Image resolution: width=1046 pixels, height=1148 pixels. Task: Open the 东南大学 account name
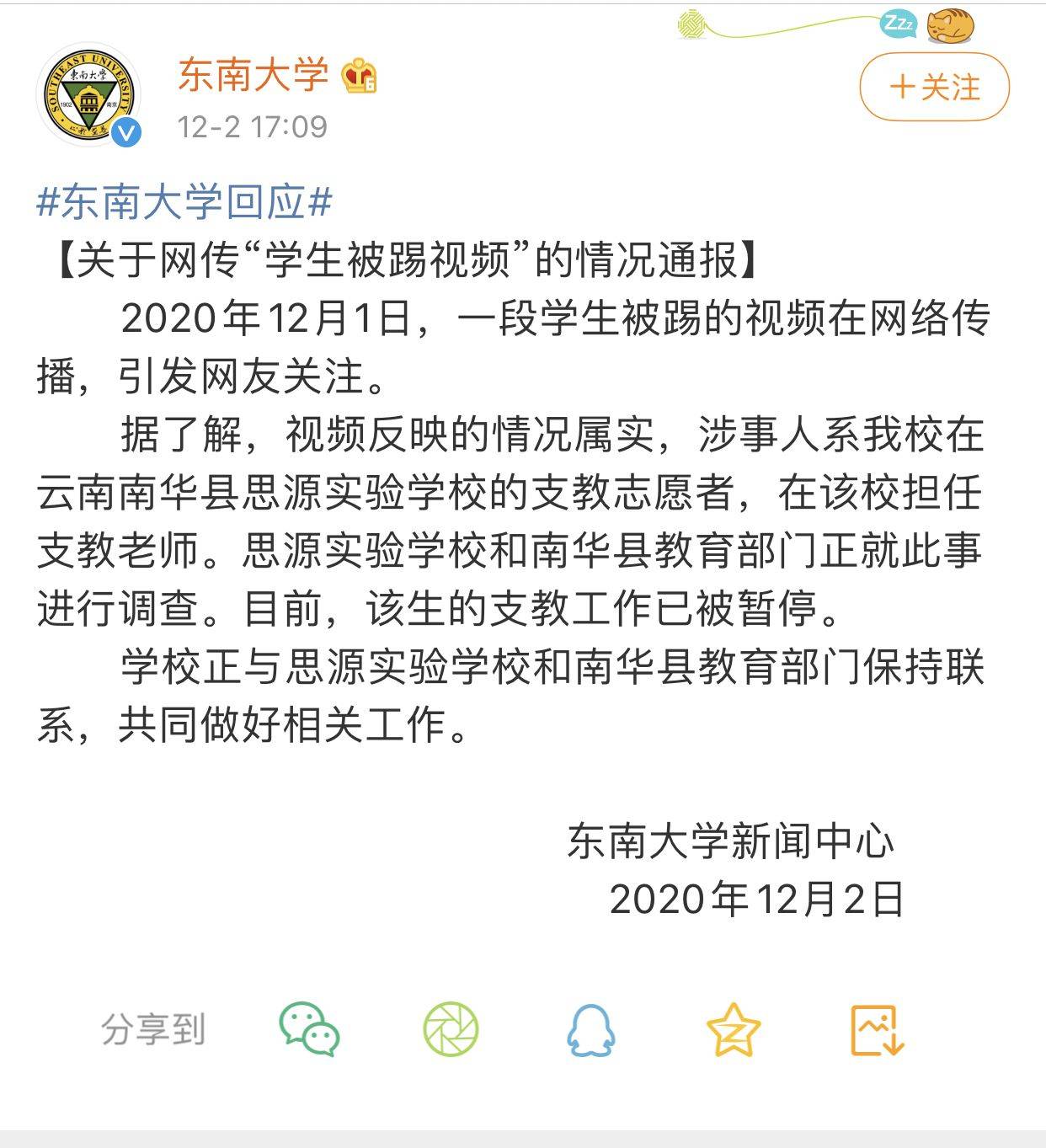253,76
